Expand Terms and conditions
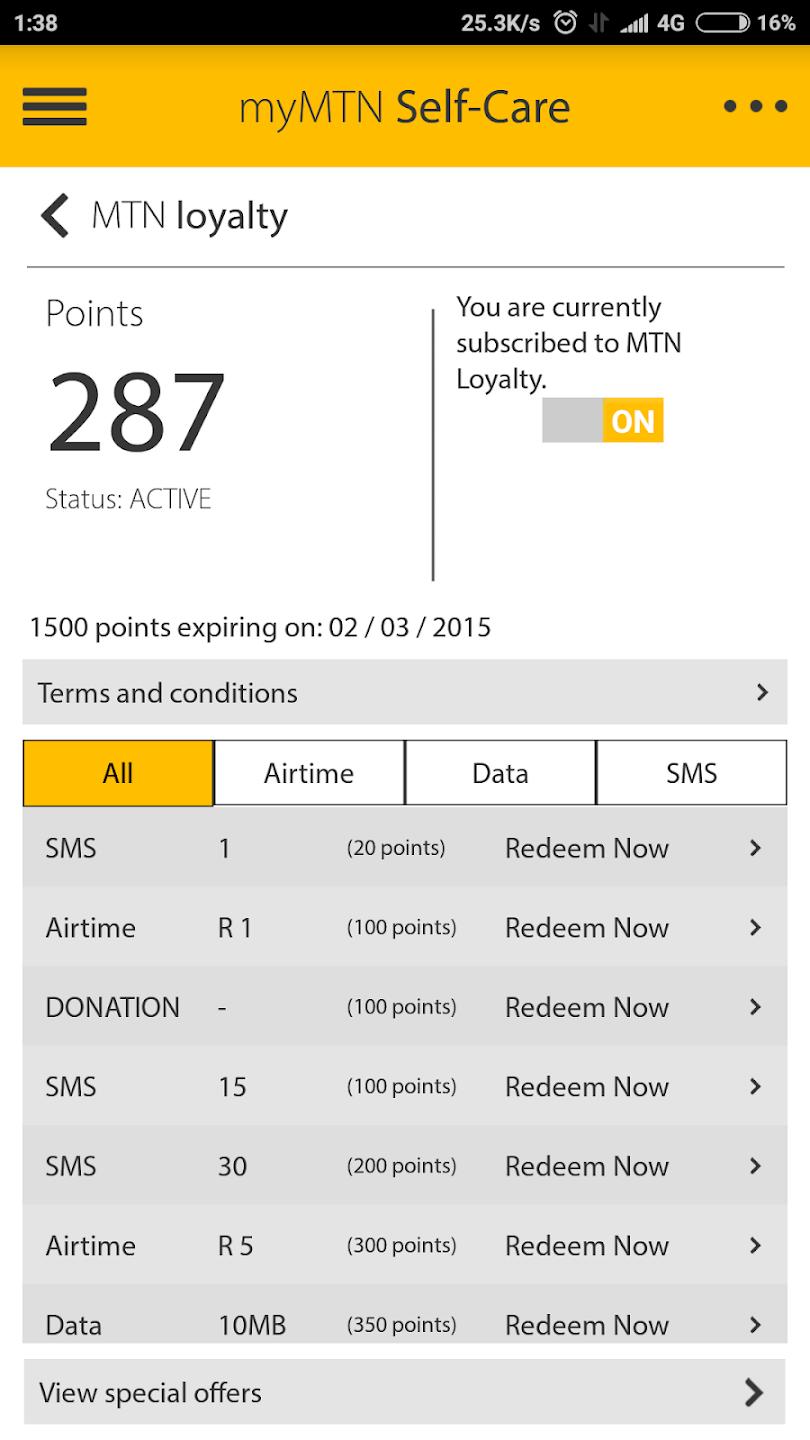The width and height of the screenshot is (810, 1440). coord(404,692)
